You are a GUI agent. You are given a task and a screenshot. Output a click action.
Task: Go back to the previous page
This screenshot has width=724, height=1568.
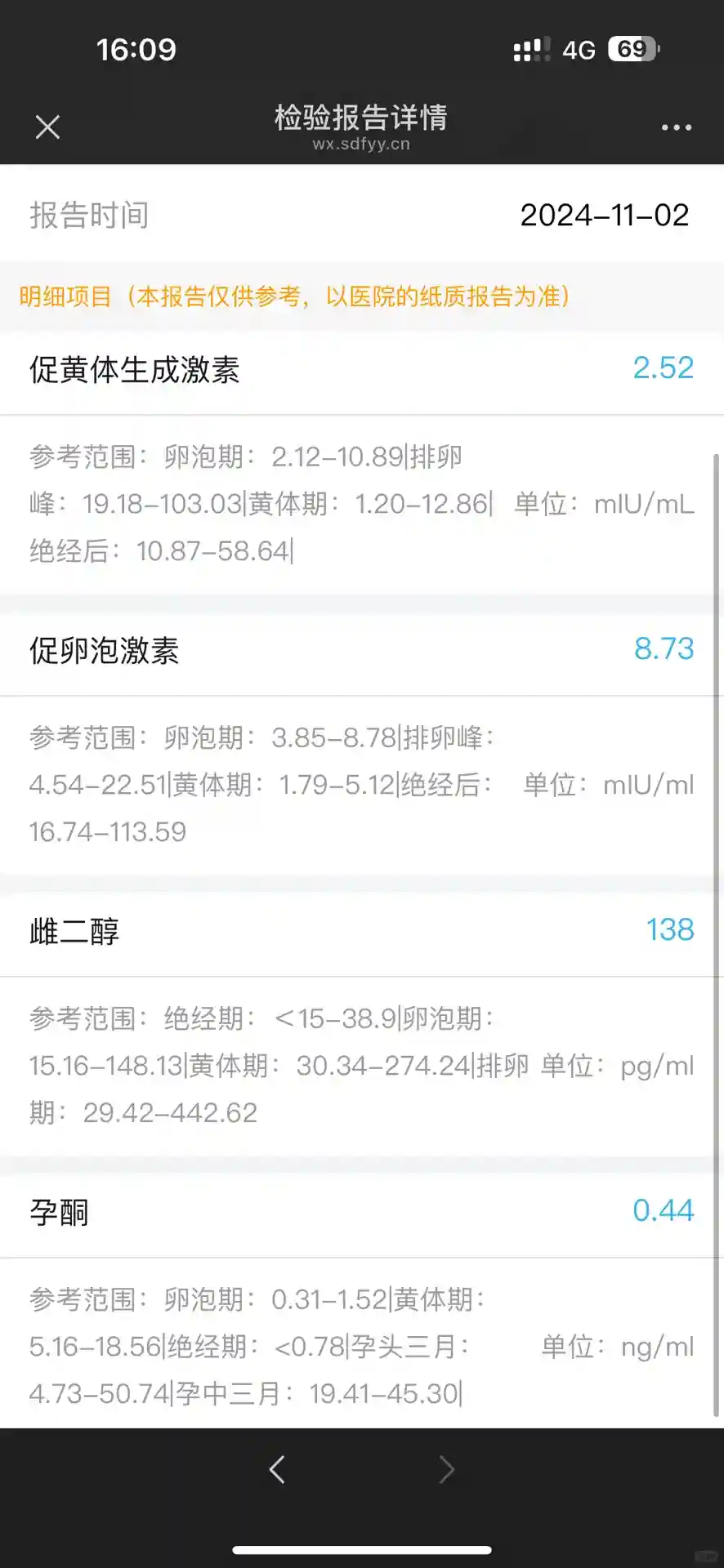(277, 1469)
